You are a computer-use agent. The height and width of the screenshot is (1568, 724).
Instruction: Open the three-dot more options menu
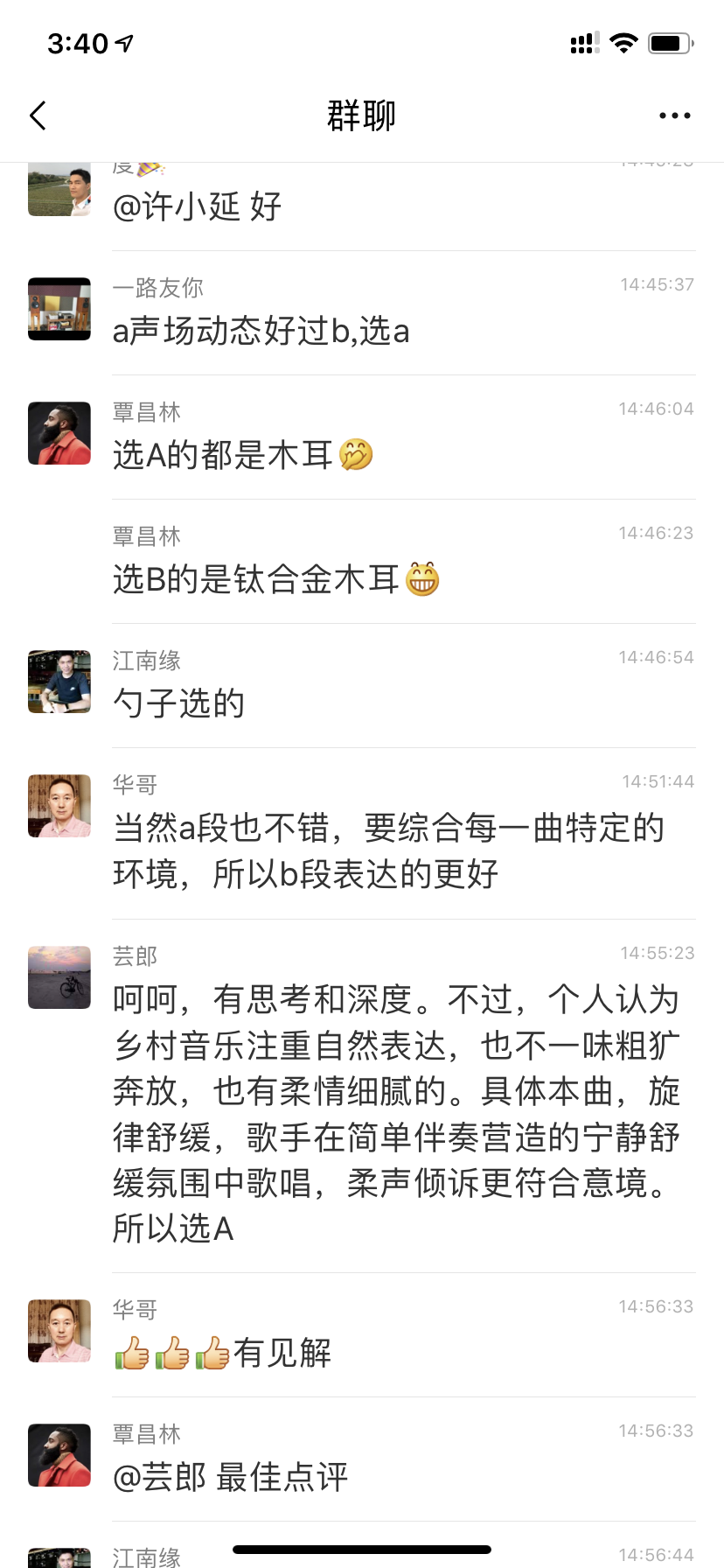click(x=674, y=115)
